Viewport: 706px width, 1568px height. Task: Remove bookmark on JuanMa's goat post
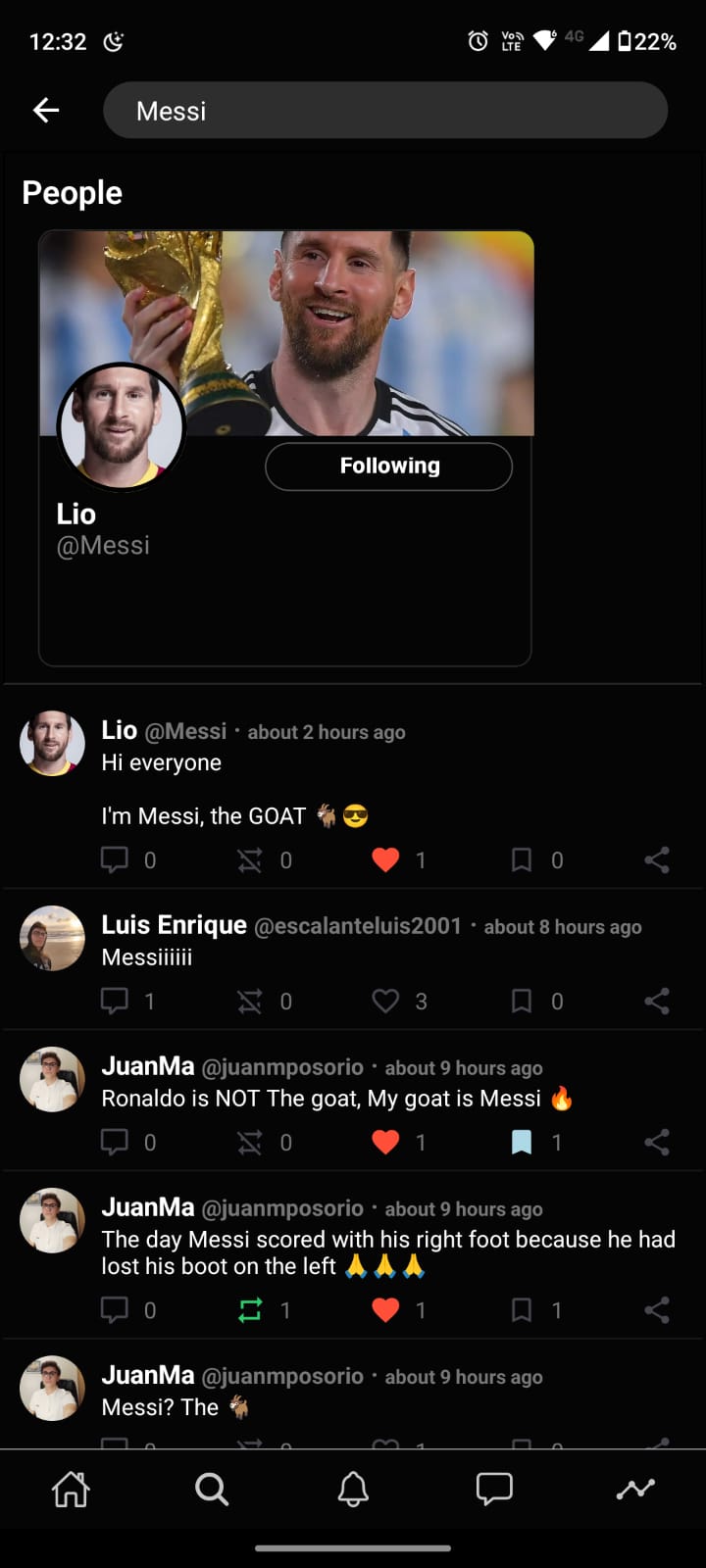click(521, 1142)
